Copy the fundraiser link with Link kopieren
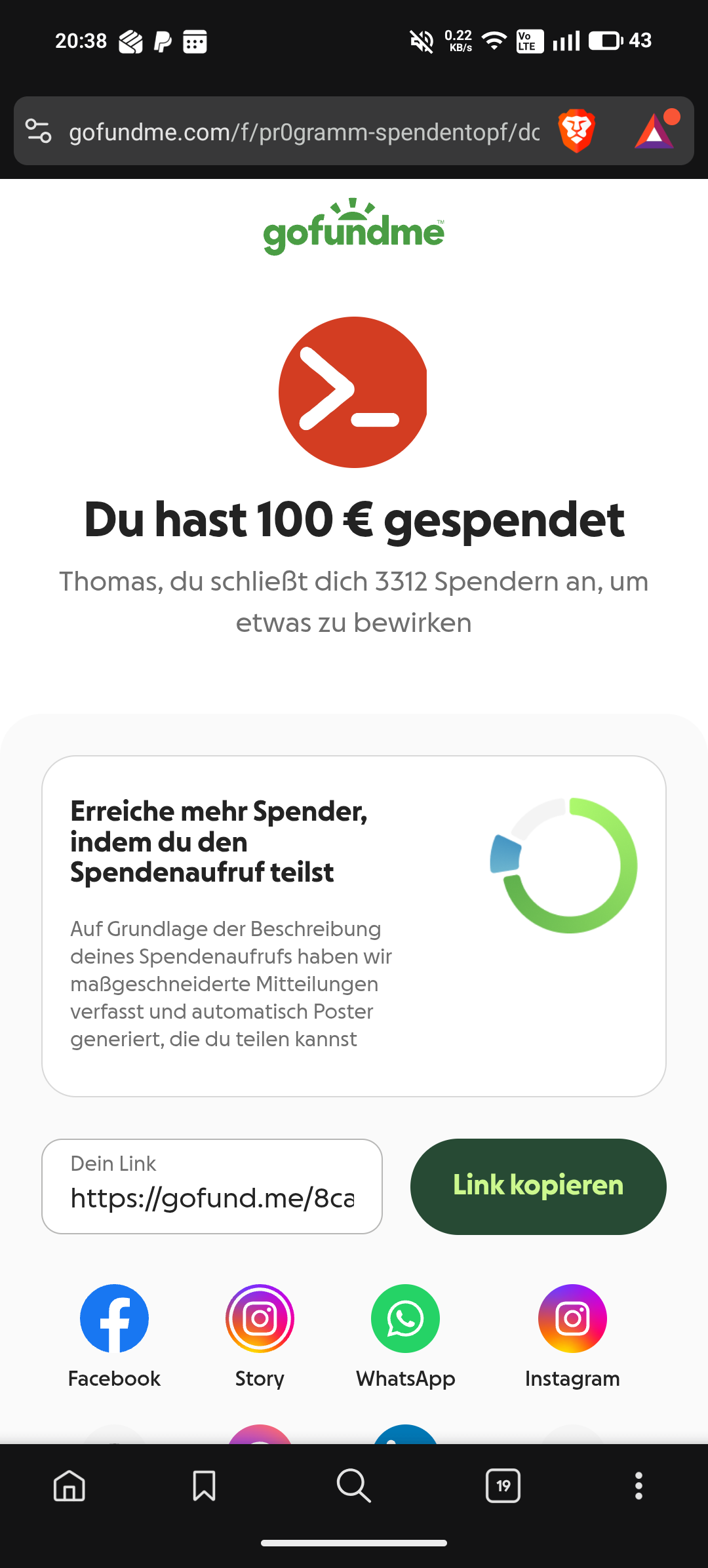This screenshot has width=708, height=1568. [x=538, y=1186]
